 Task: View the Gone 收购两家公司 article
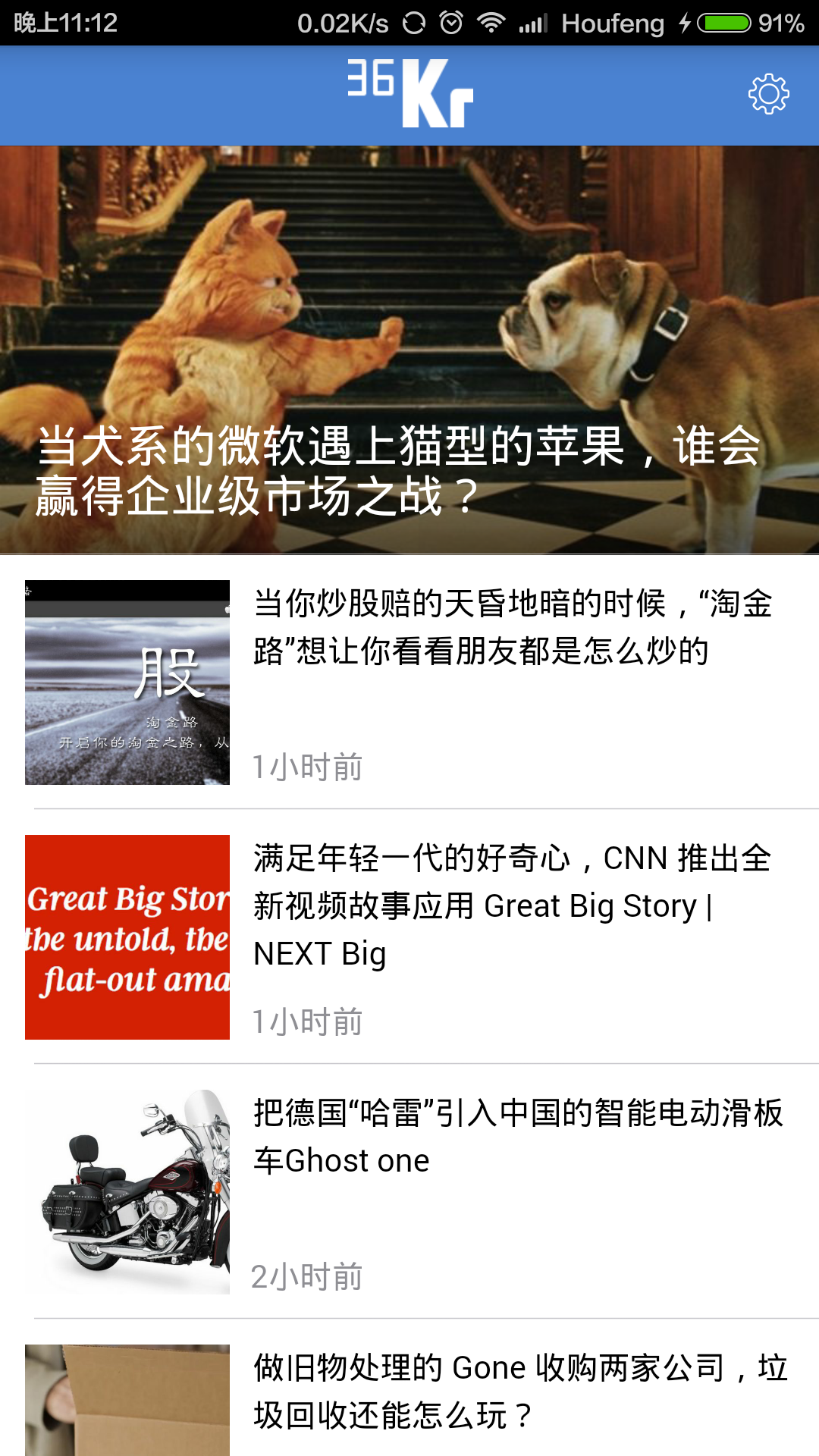click(520, 1392)
